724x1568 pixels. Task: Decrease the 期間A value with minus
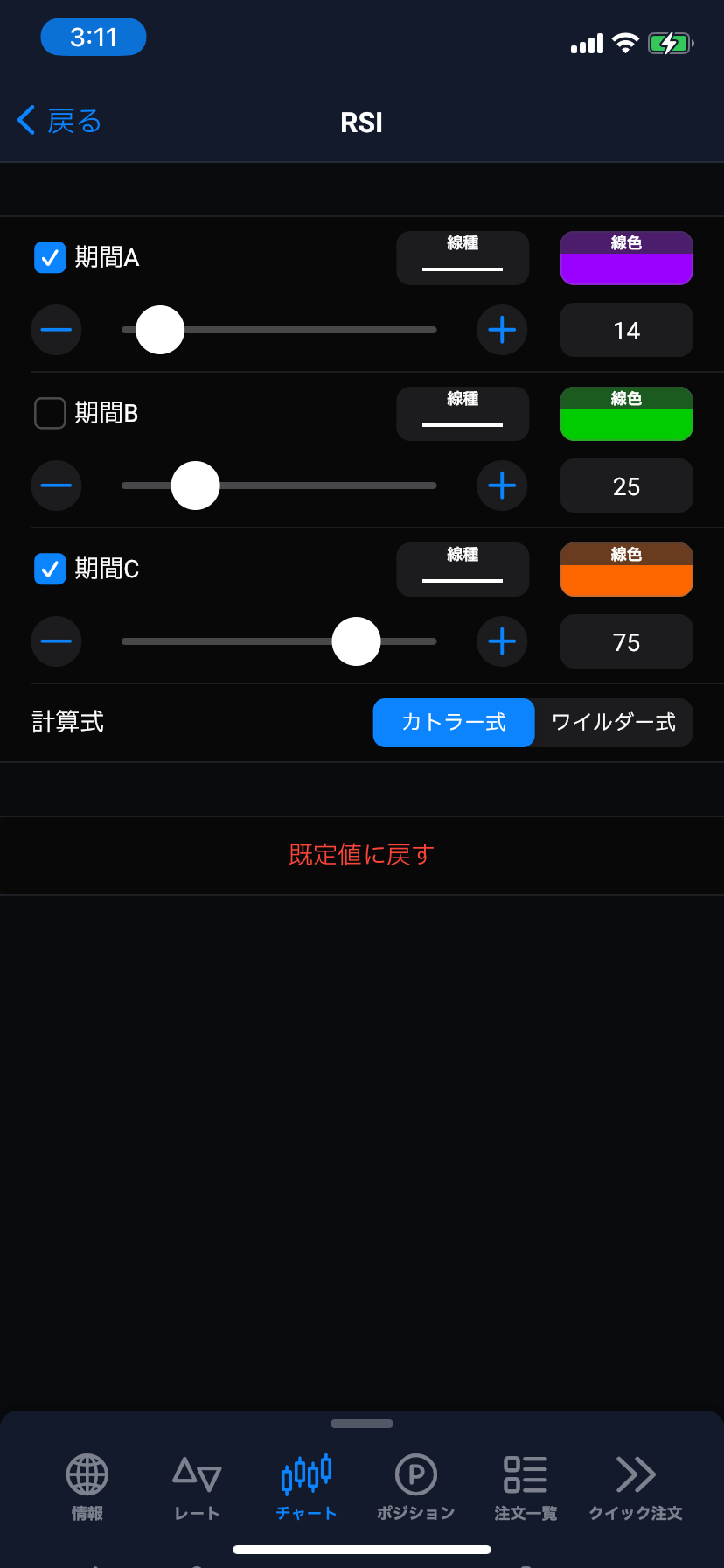[56, 330]
